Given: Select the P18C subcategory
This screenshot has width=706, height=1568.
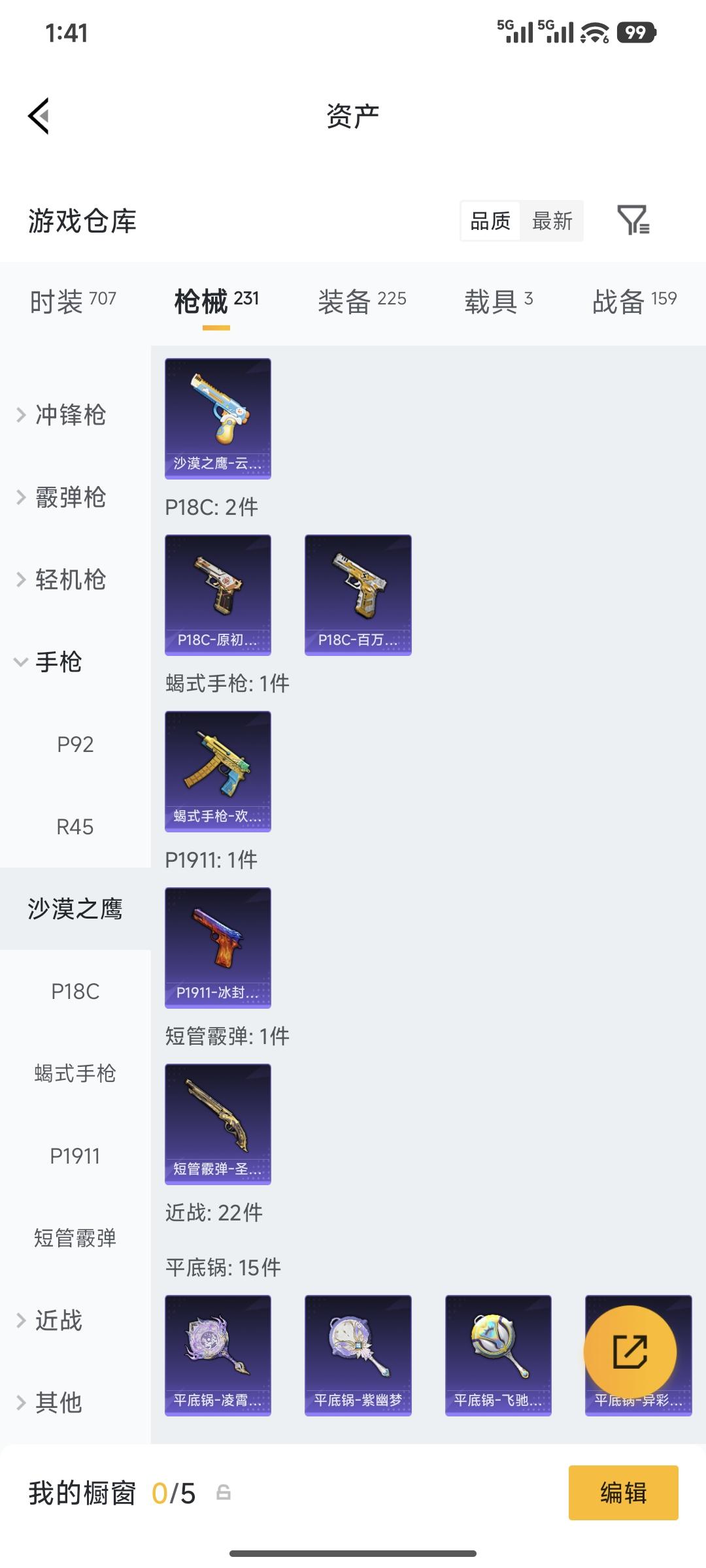Looking at the screenshot, I should point(75,991).
